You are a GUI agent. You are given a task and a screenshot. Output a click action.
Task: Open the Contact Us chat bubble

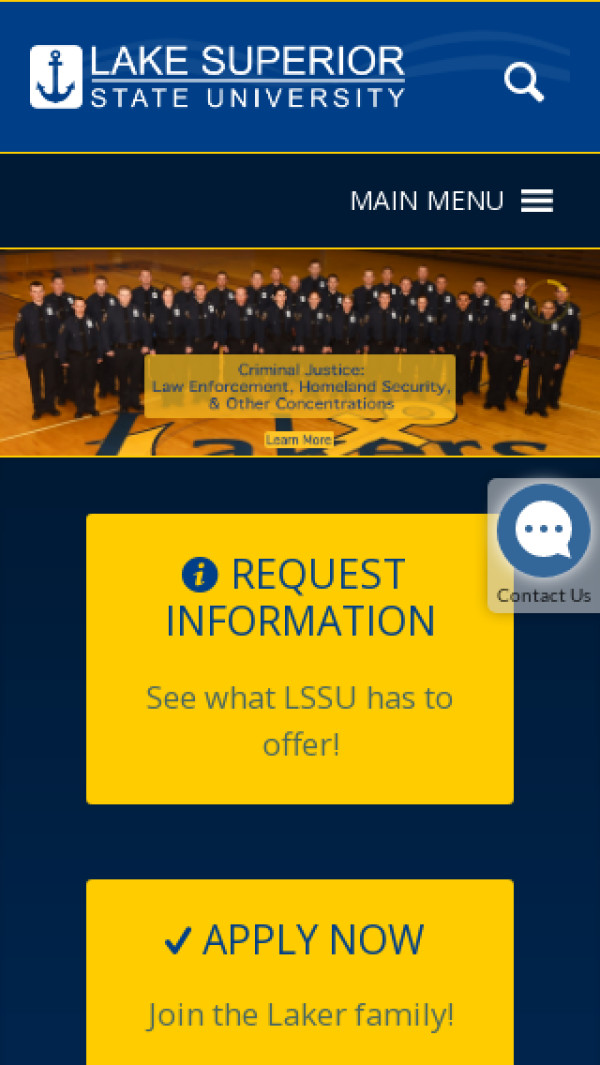[x=544, y=532]
